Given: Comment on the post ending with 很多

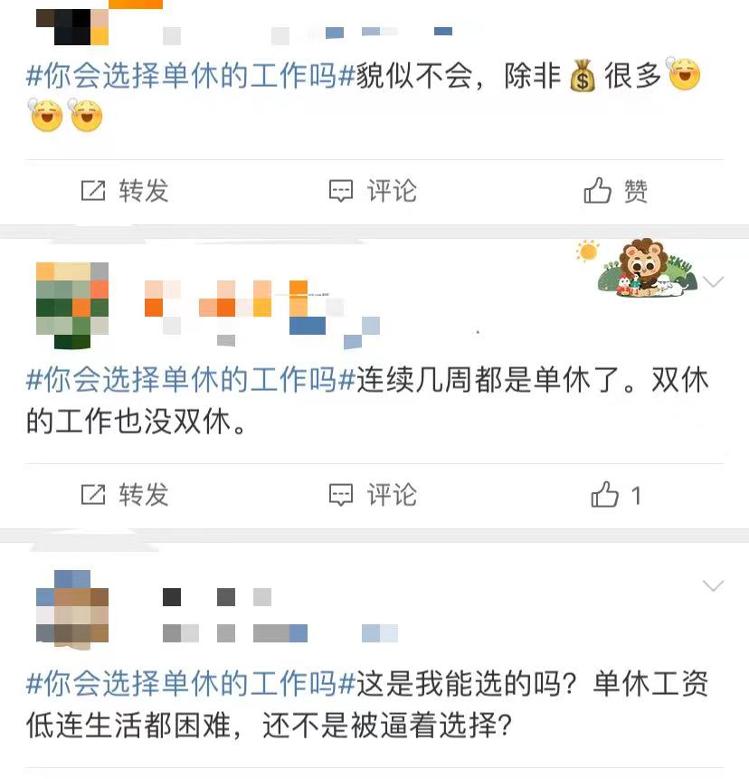Looking at the screenshot, I should pos(373,191).
